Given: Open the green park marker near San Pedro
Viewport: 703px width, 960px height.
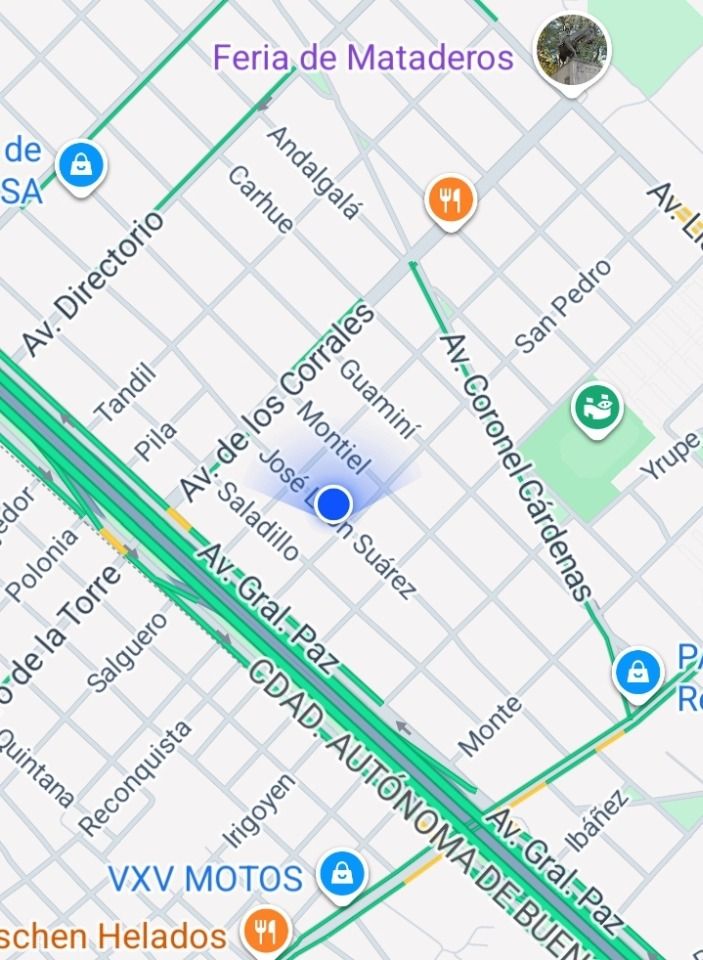Looking at the screenshot, I should (597, 408).
